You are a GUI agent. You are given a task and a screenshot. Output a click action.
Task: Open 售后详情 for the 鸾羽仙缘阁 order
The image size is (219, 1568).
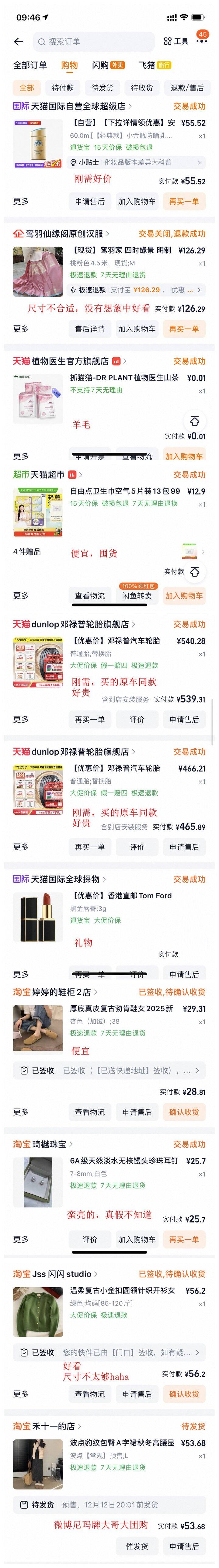coord(89,329)
